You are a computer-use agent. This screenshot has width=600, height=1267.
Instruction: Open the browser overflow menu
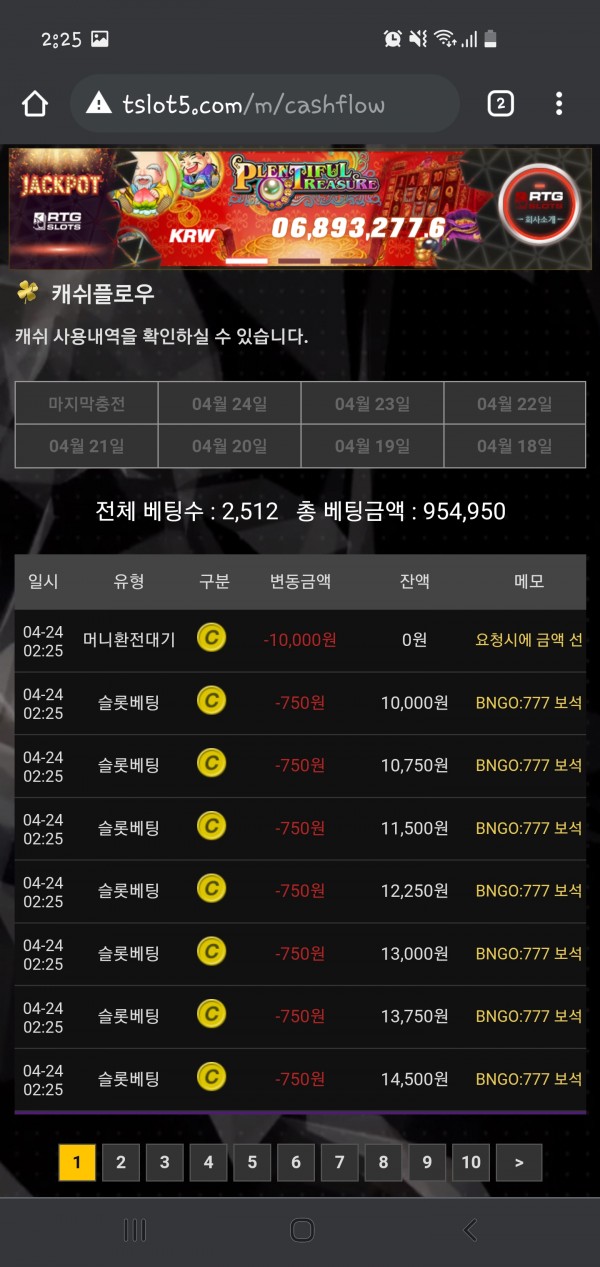point(559,103)
